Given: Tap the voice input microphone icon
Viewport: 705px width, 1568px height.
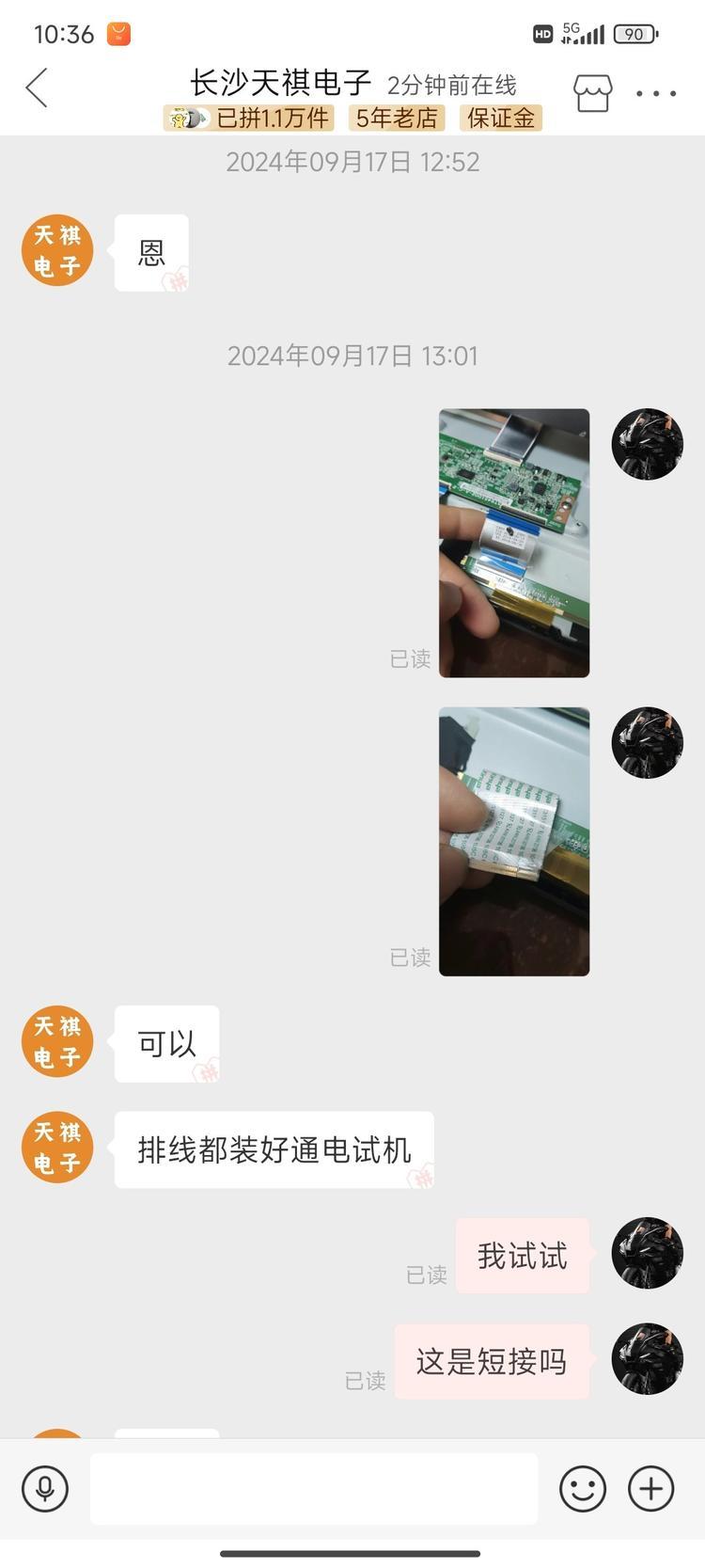Looking at the screenshot, I should pyautogui.click(x=45, y=1489).
